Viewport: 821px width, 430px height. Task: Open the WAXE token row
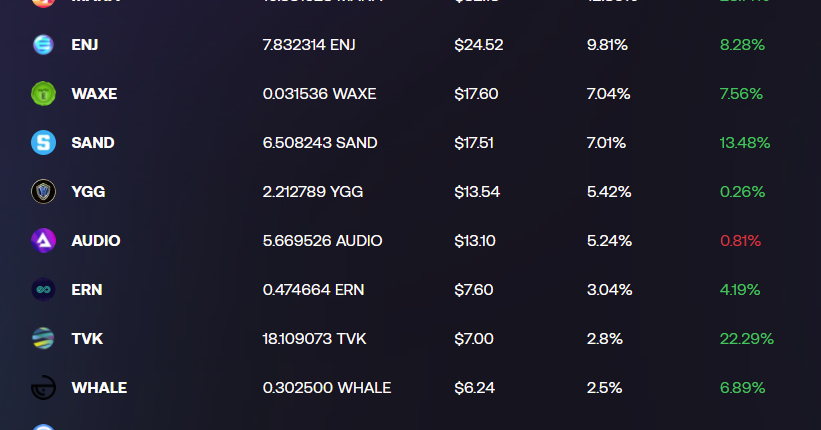tap(94, 94)
